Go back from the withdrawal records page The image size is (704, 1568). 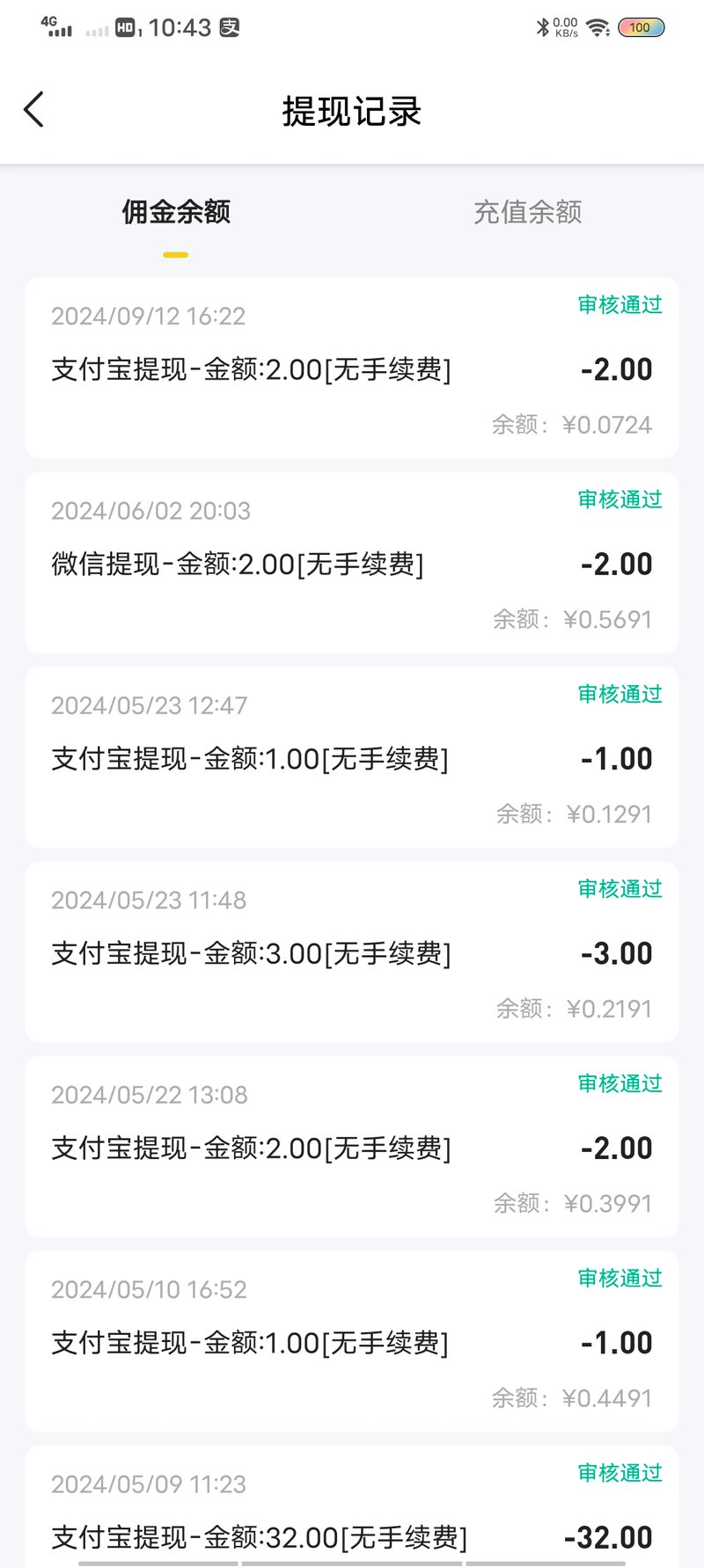[33, 110]
